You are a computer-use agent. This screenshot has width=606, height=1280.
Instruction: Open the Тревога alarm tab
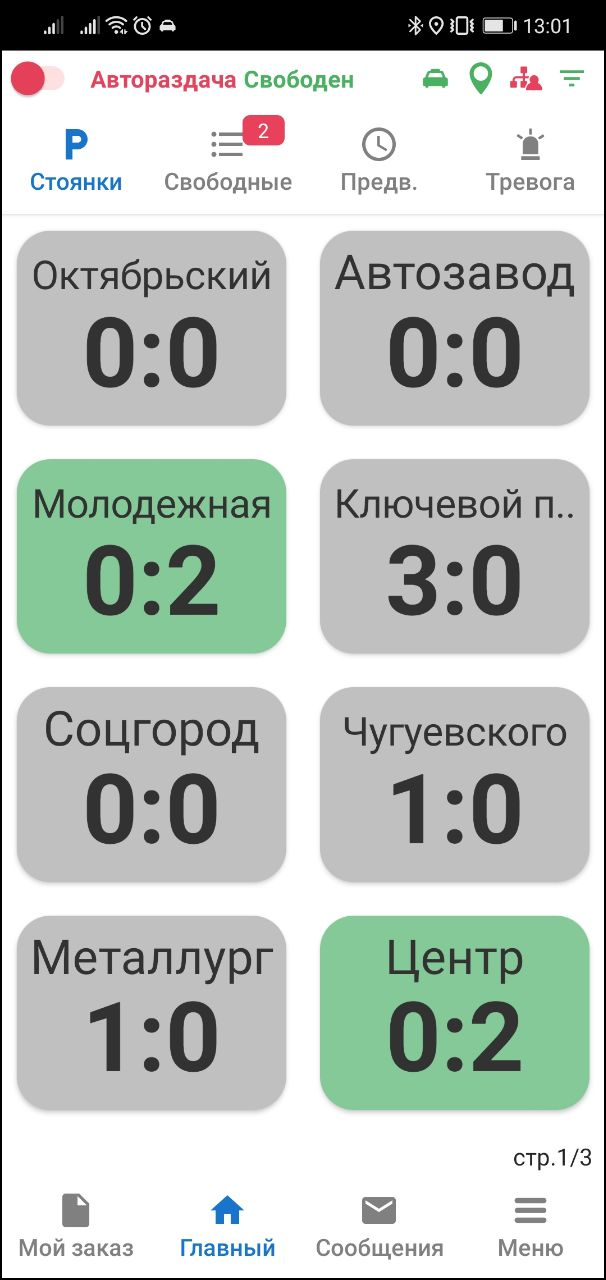[x=530, y=160]
